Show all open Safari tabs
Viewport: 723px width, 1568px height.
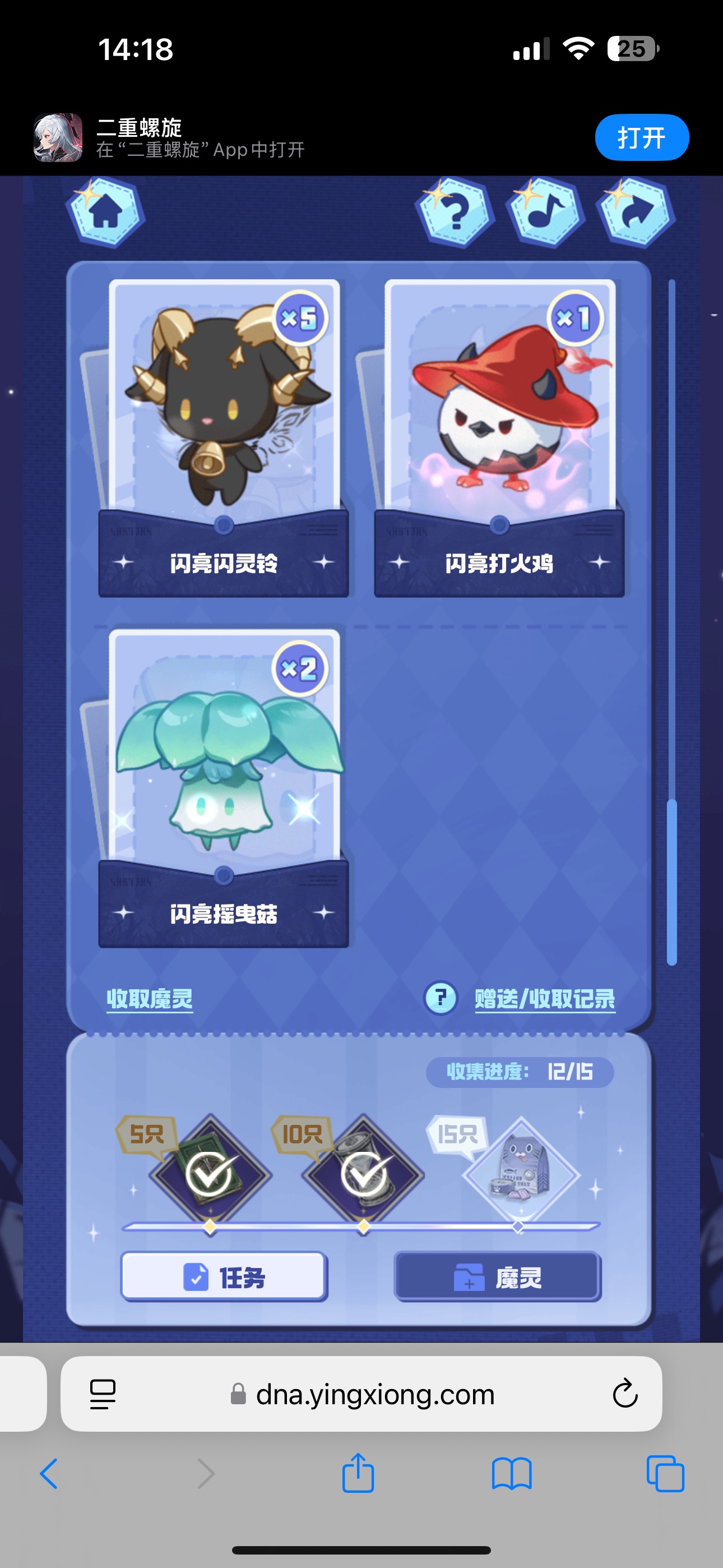pos(665,1474)
